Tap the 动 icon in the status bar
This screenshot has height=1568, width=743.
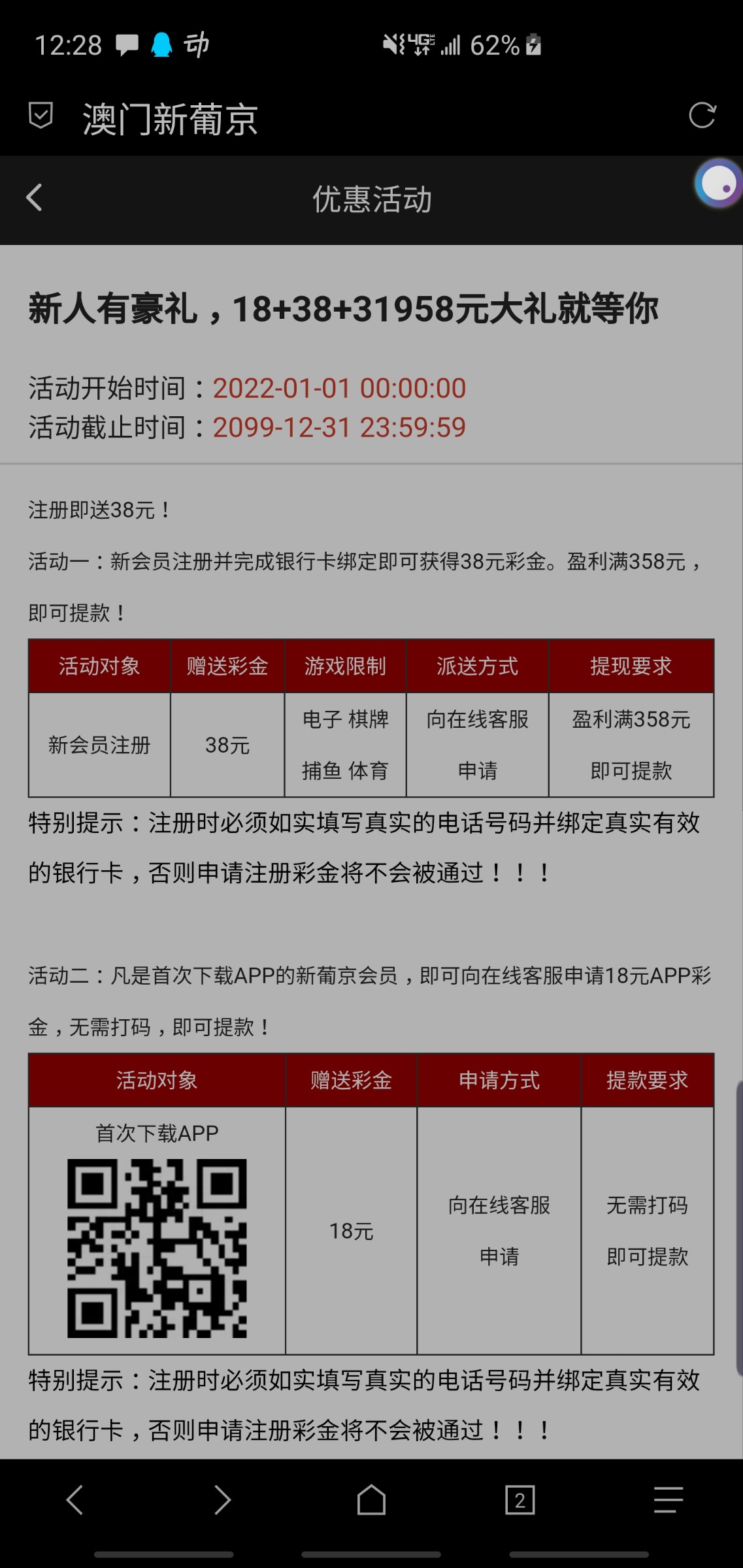[196, 44]
